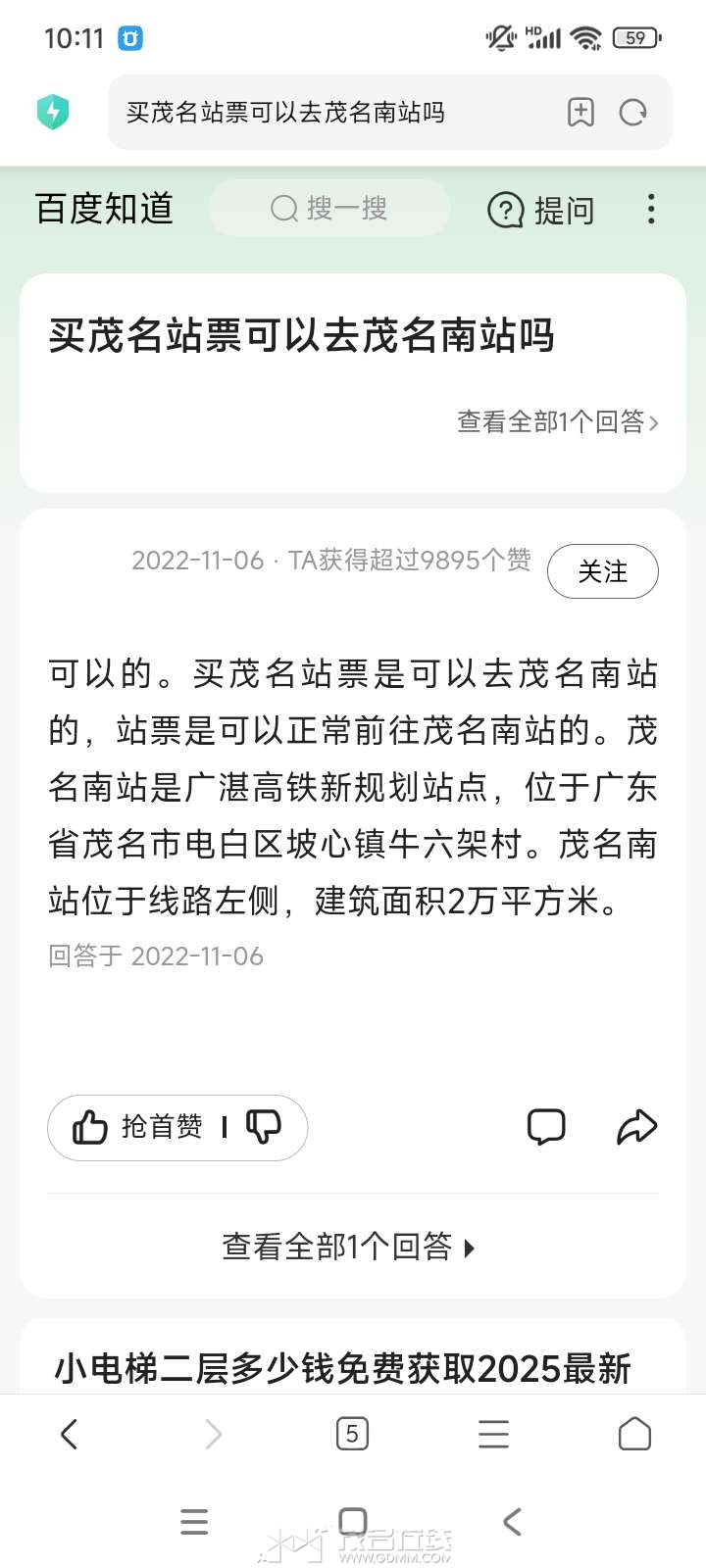Ask a new question via 提问
The height and width of the screenshot is (1568, 706).
click(x=541, y=210)
